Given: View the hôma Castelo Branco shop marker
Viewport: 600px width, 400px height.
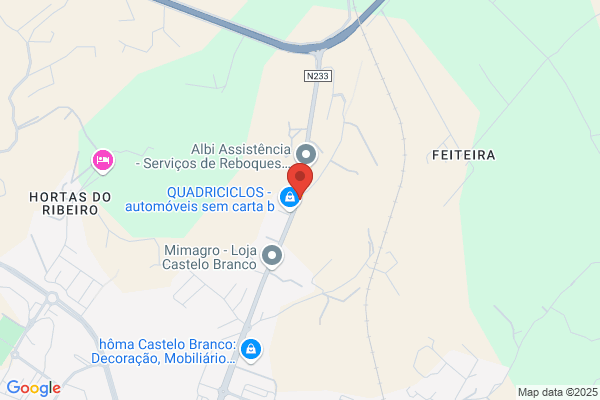Looking at the screenshot, I should click(251, 349).
